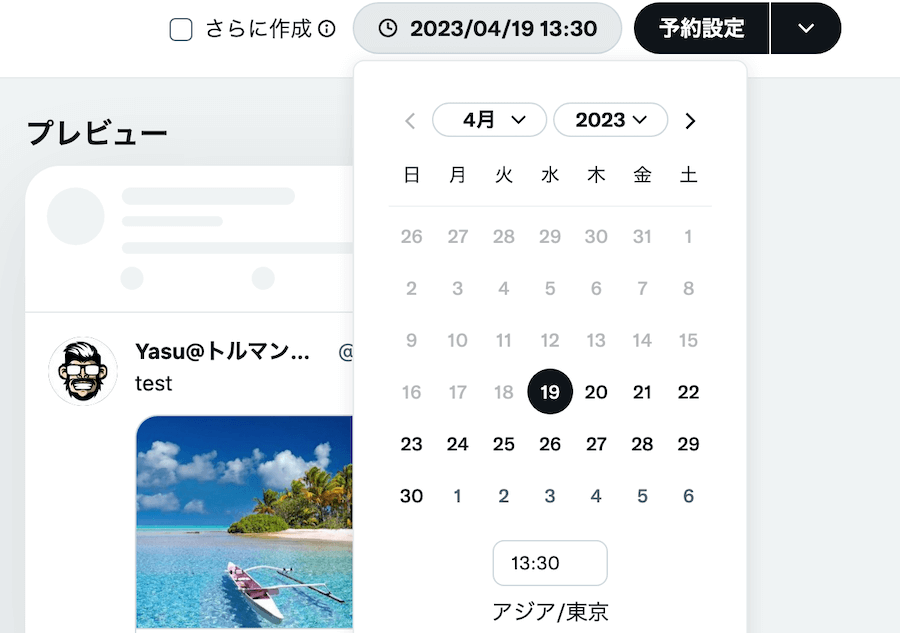Open the 2023 year dropdown

coord(610,120)
